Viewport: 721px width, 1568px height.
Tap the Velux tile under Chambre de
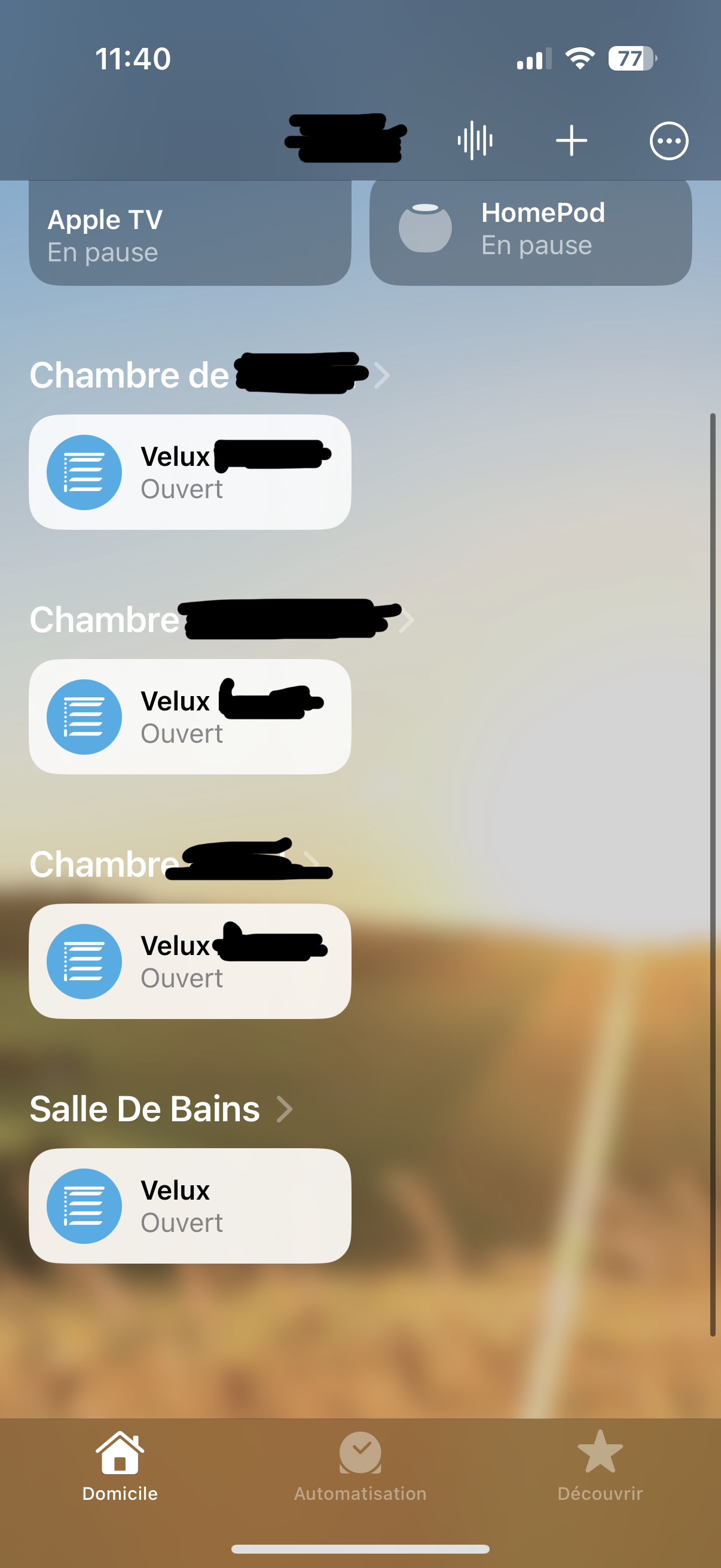(190, 472)
